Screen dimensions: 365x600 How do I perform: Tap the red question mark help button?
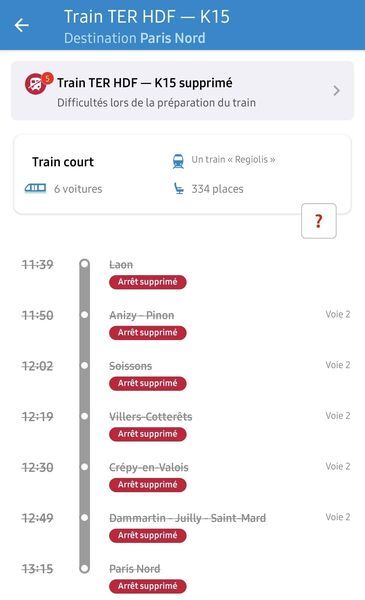point(319,221)
